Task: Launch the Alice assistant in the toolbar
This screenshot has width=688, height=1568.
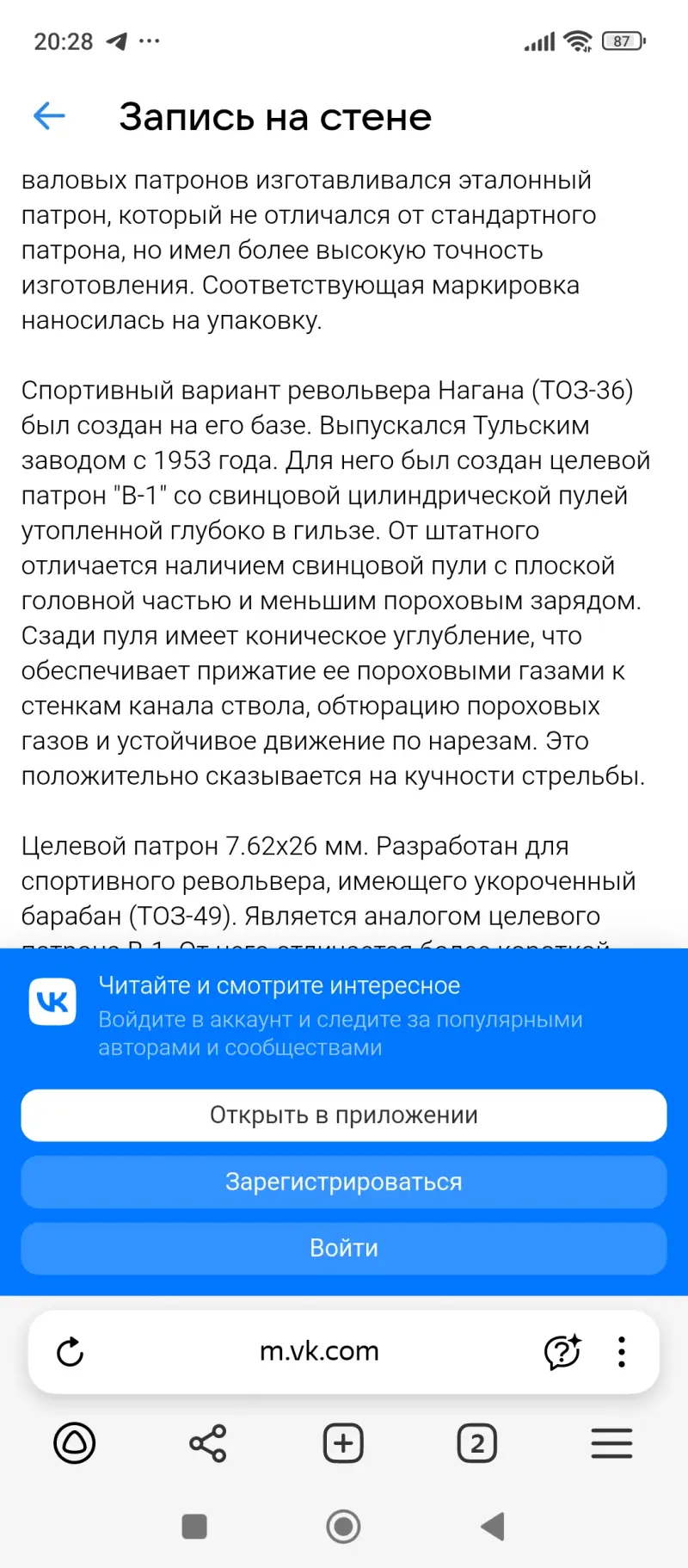Action: click(75, 1443)
